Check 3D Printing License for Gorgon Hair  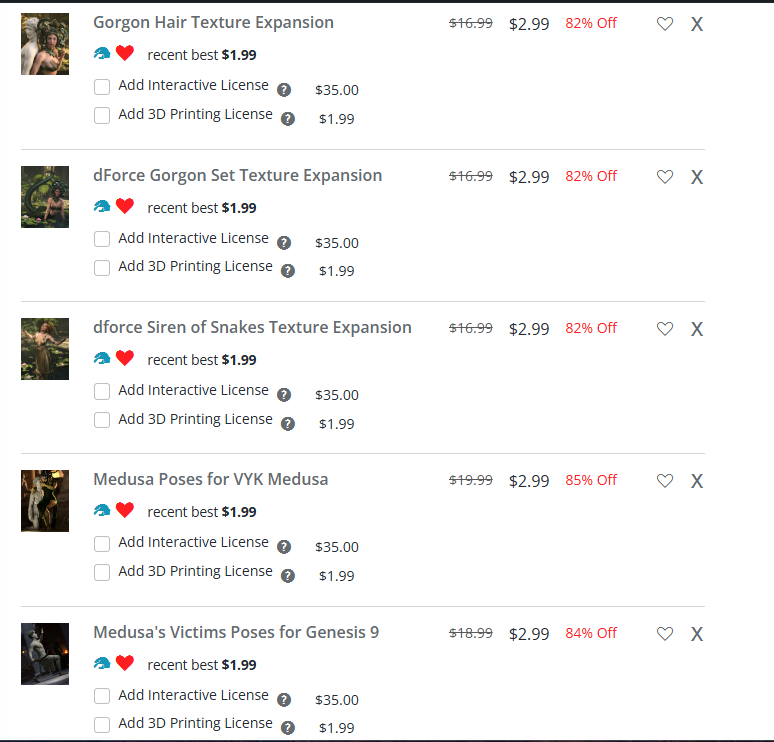tap(102, 116)
